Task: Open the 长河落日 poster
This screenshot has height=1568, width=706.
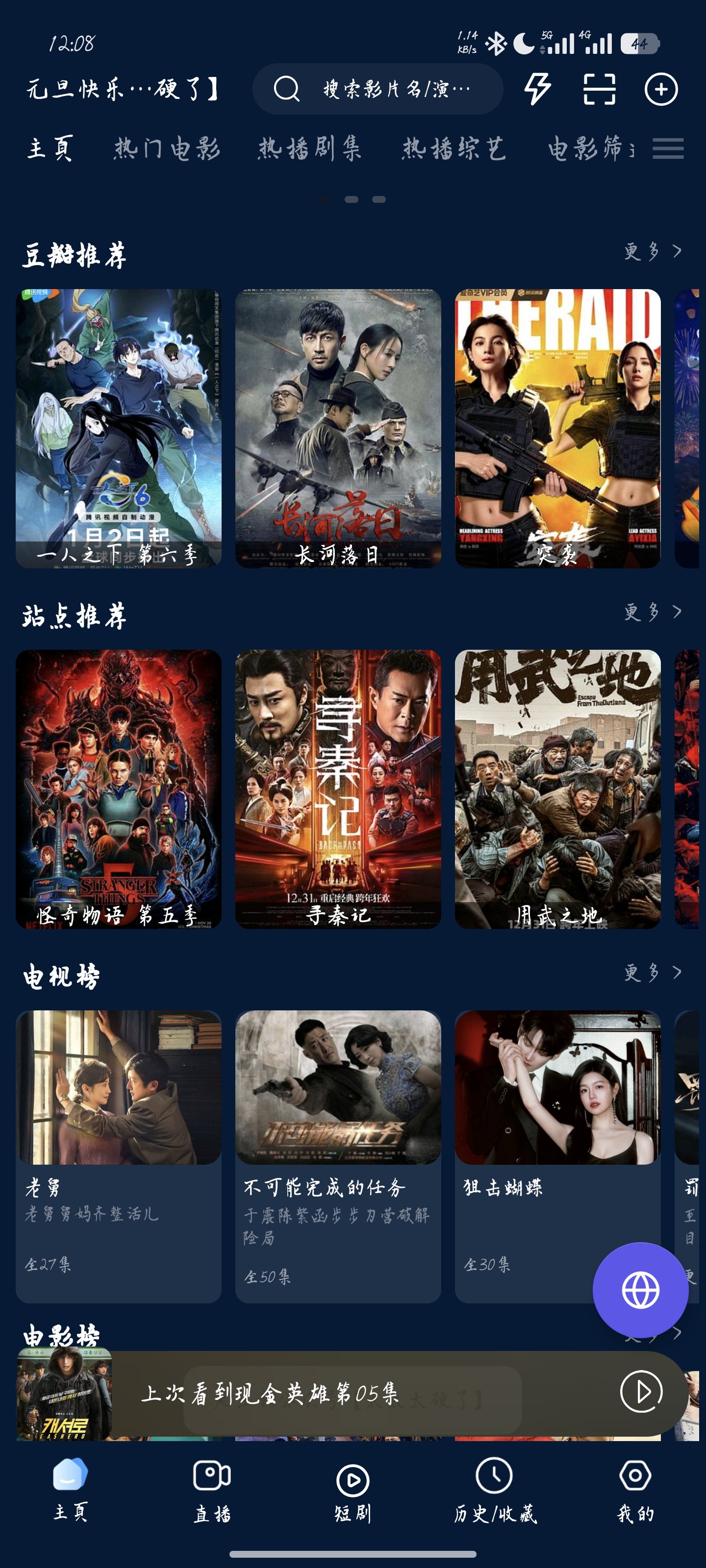Action: coord(338,428)
